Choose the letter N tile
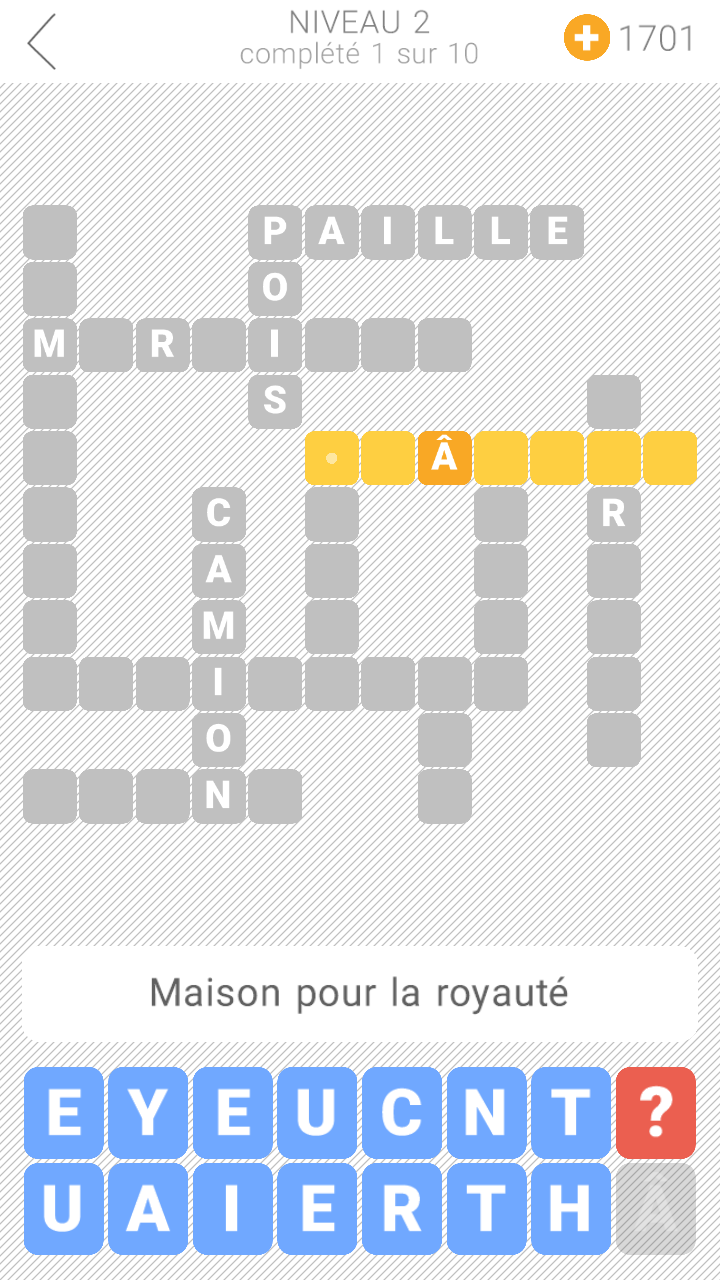 [486, 1113]
